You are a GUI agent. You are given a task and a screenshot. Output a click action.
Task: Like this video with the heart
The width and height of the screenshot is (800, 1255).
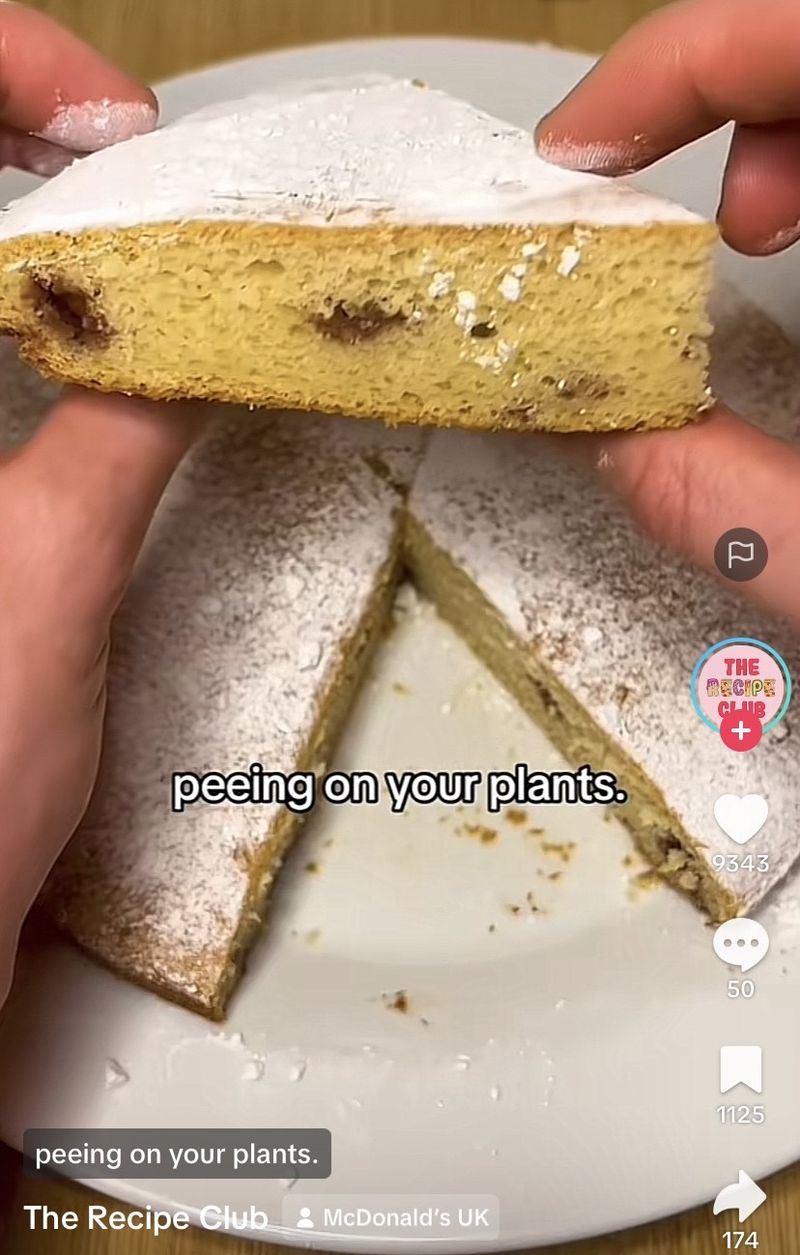click(x=741, y=819)
